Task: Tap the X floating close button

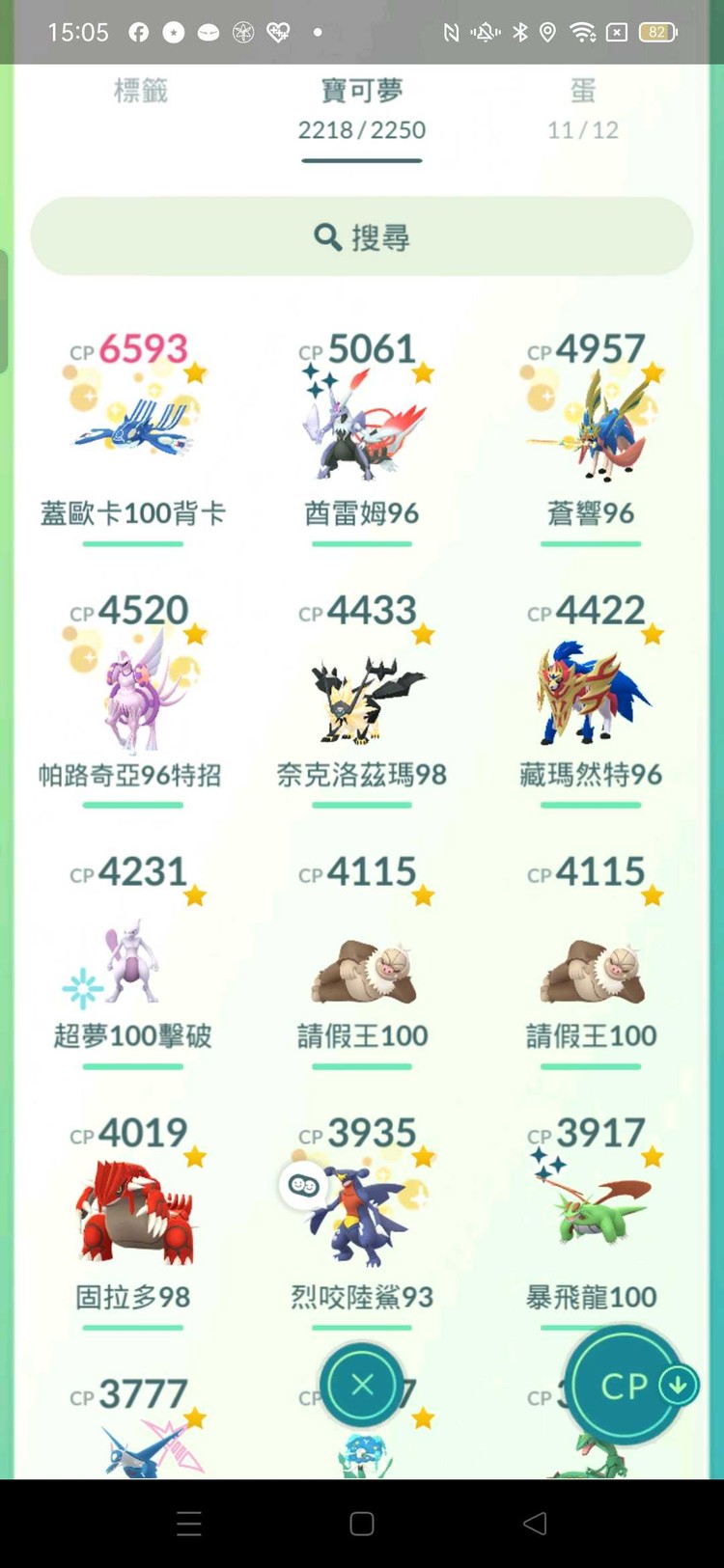Action: [x=362, y=1385]
